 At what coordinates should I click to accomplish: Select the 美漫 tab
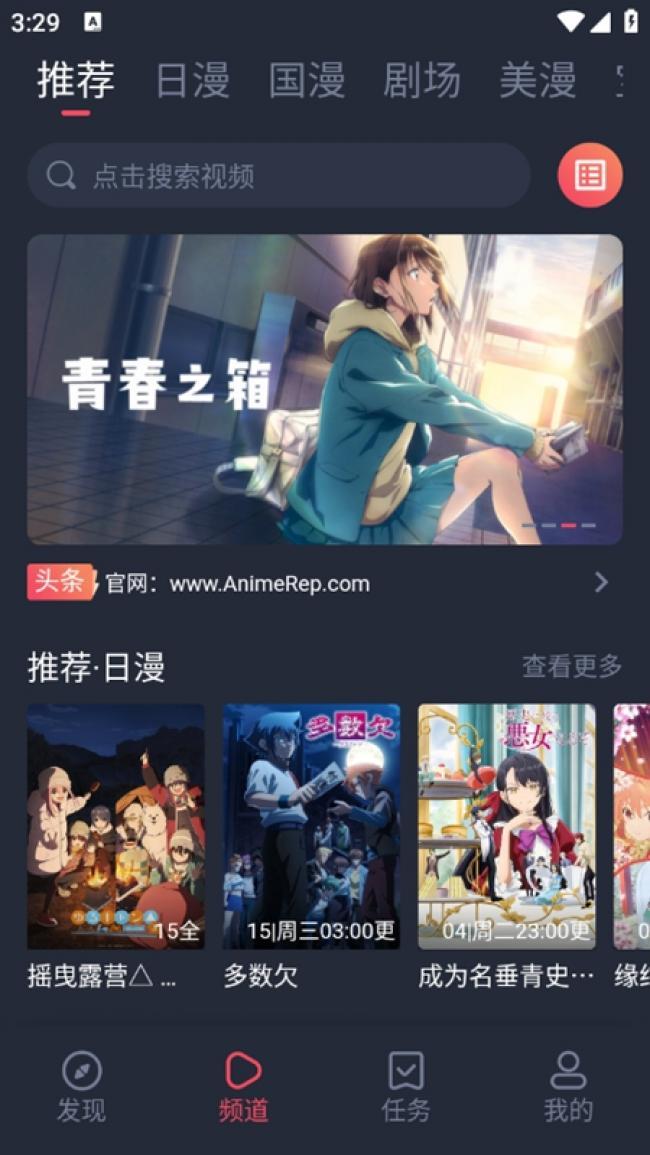(538, 80)
